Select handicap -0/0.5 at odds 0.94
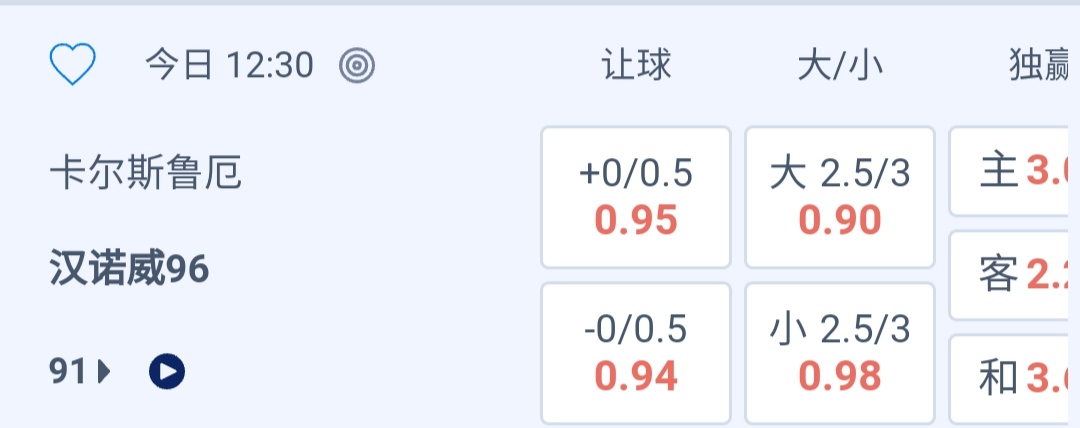The image size is (1080, 428). click(x=636, y=353)
